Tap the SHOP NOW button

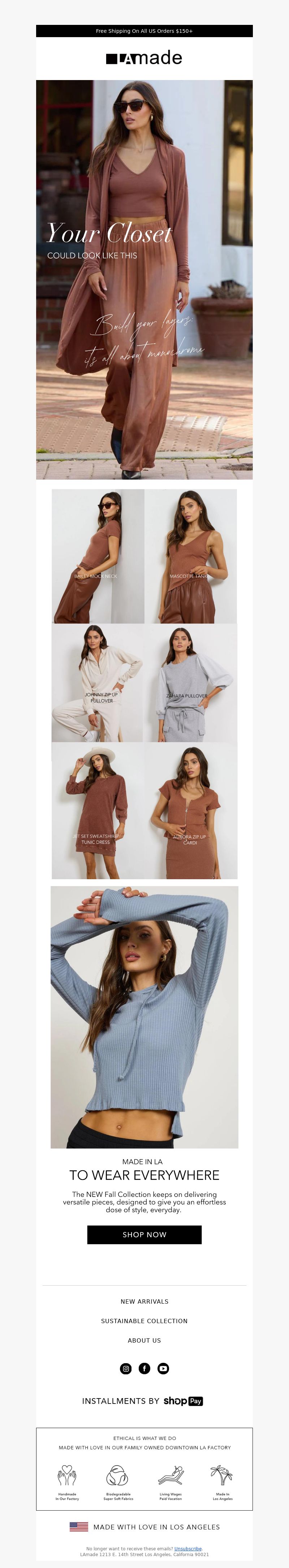click(x=144, y=1234)
